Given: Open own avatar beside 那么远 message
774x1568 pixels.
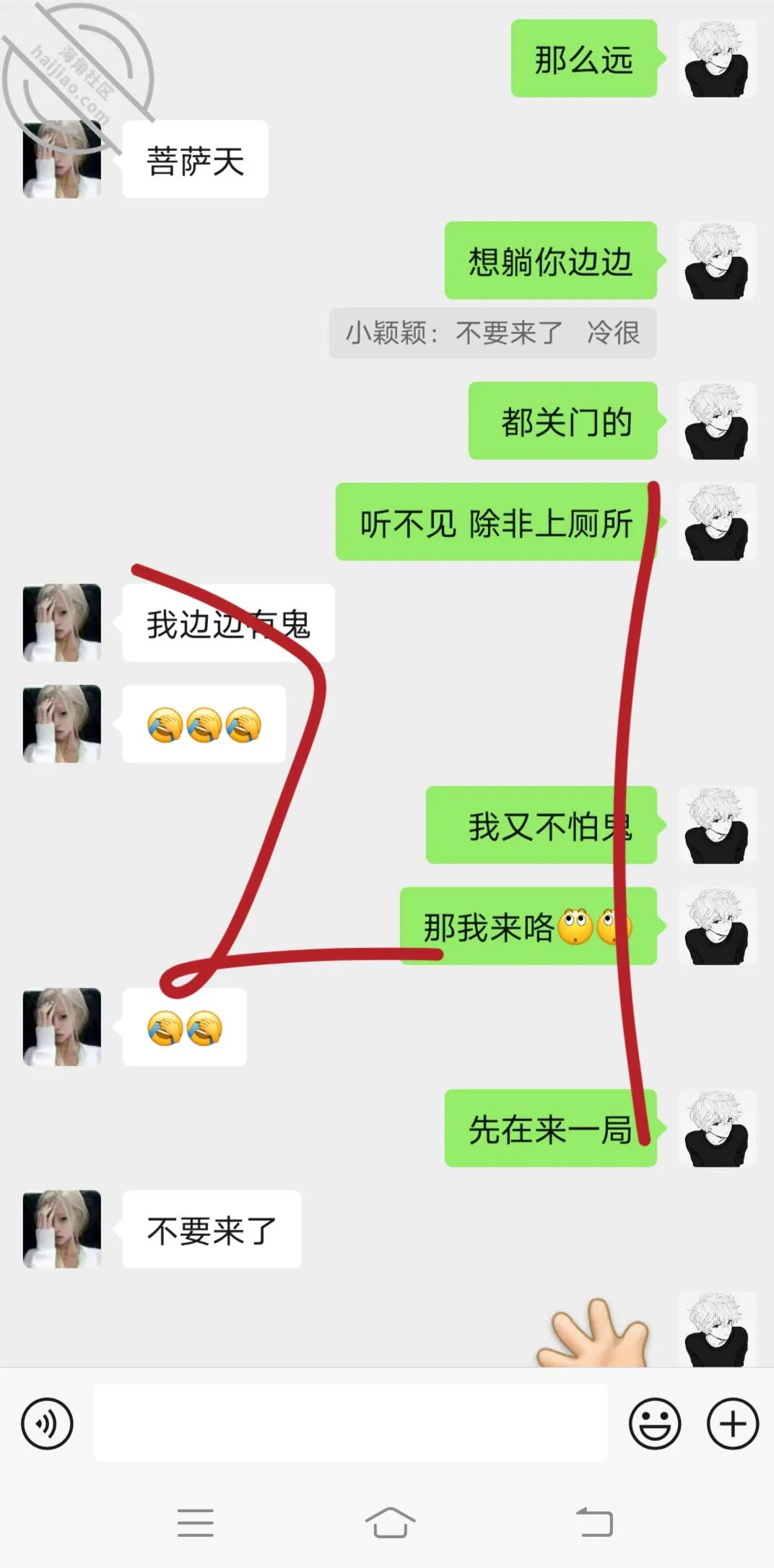Looking at the screenshot, I should coord(717,58).
